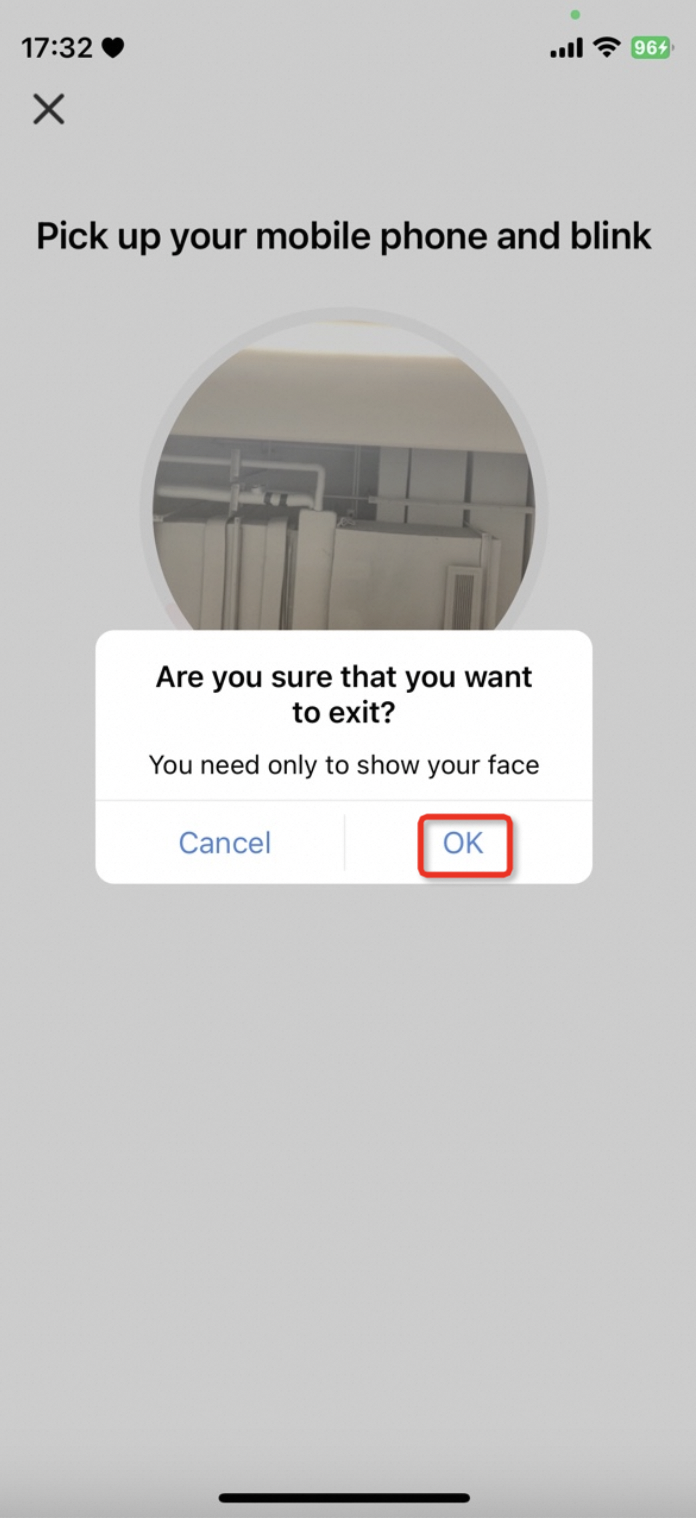Tap Cancel in the exit dialog
Viewport: 696px width, 1518px height.
click(x=224, y=843)
